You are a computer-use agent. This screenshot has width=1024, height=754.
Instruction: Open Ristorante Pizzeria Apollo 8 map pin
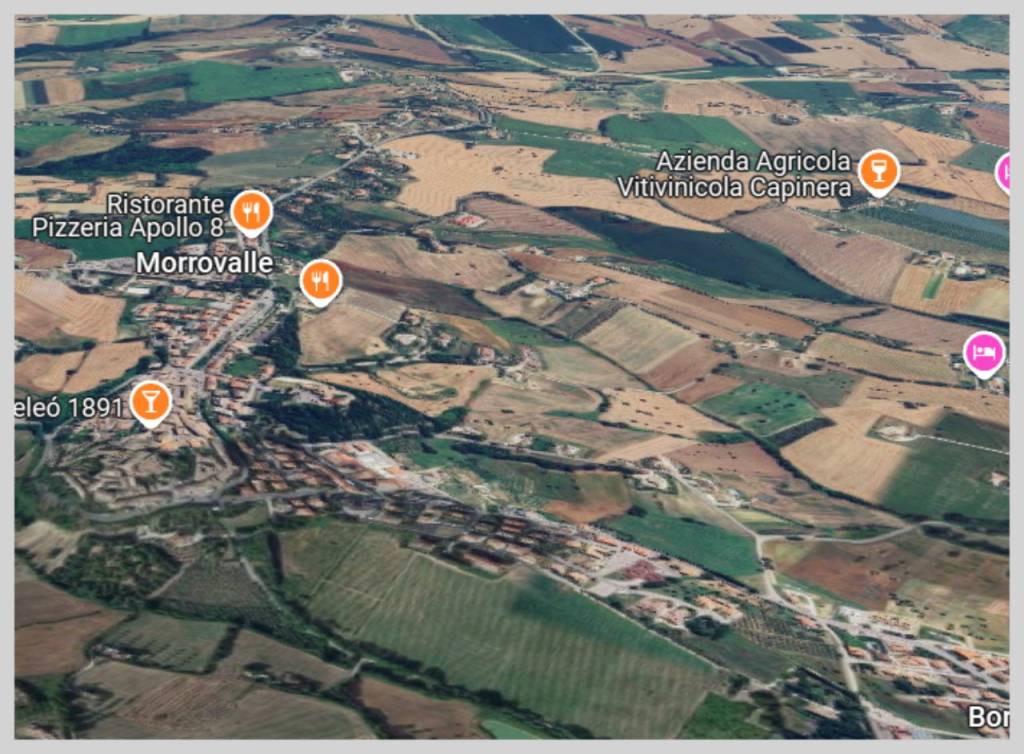pos(251,211)
